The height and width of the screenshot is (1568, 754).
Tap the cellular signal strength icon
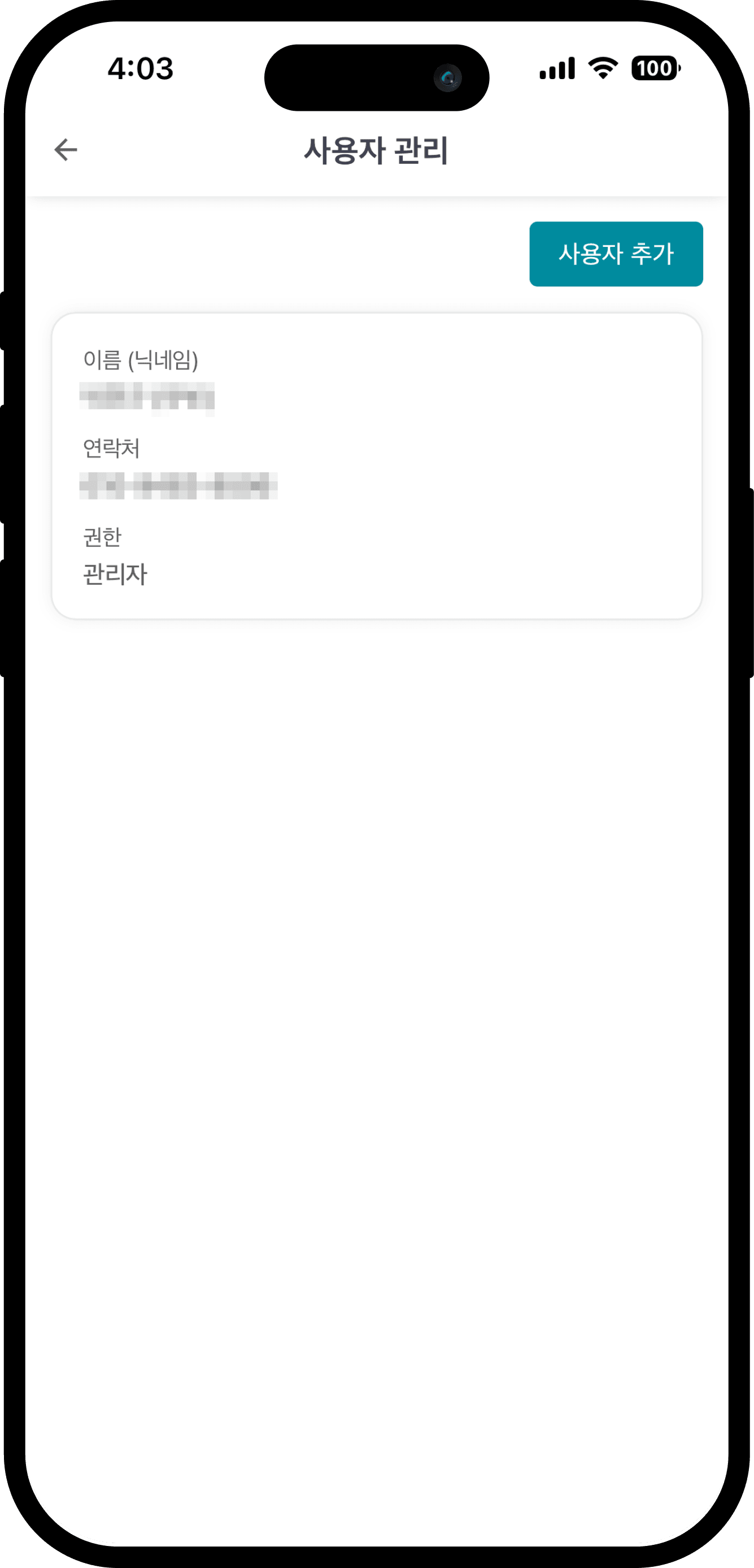click(x=558, y=70)
